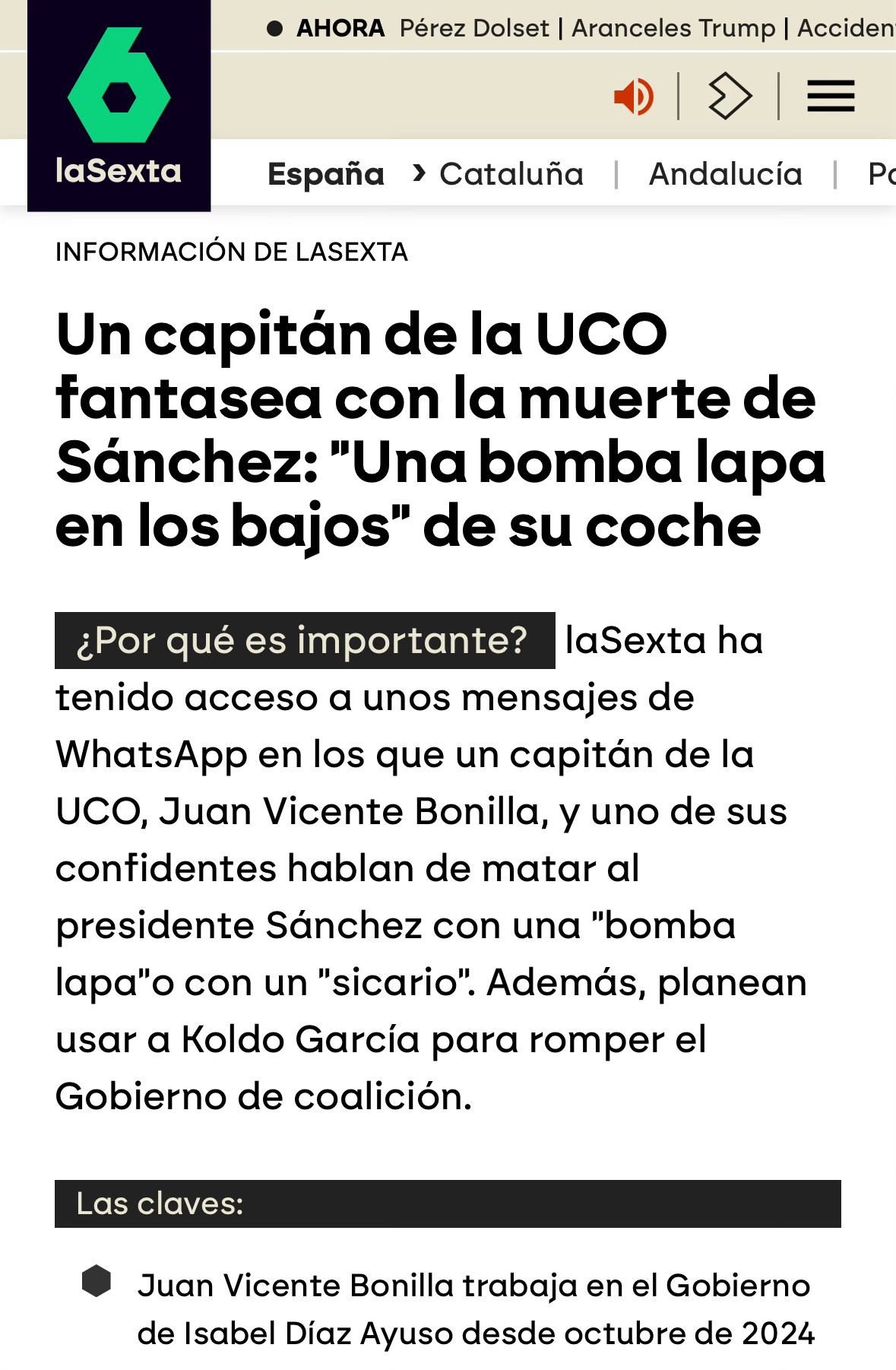Open Aranceles Trump trending topic
Screen dimensions: 896x1370
[x=673, y=28]
